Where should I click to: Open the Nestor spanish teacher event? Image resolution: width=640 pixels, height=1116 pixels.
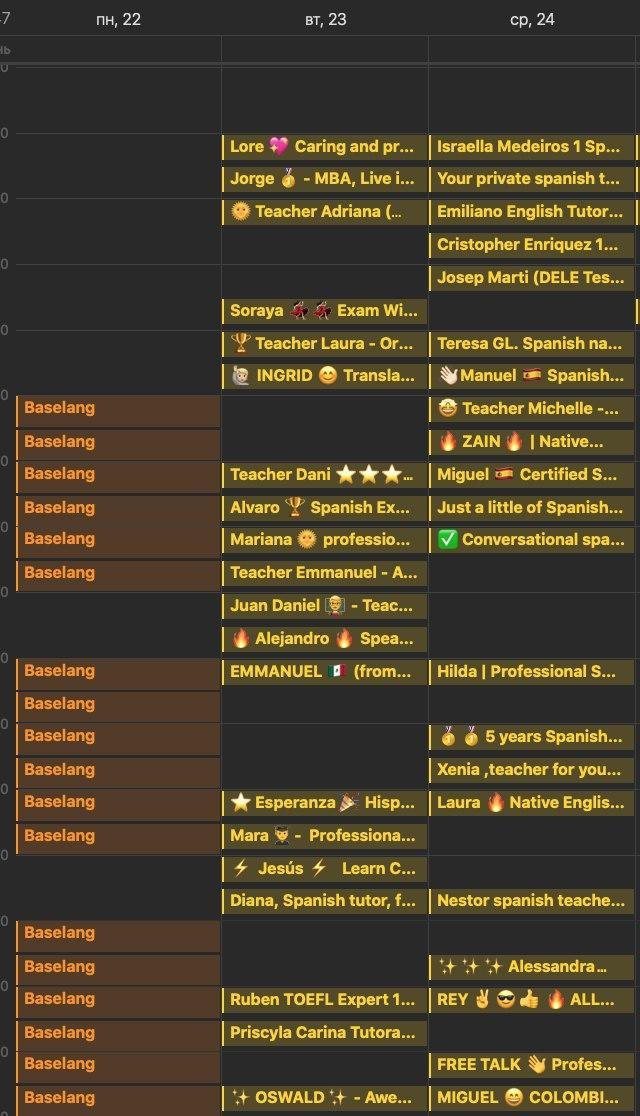click(x=532, y=901)
